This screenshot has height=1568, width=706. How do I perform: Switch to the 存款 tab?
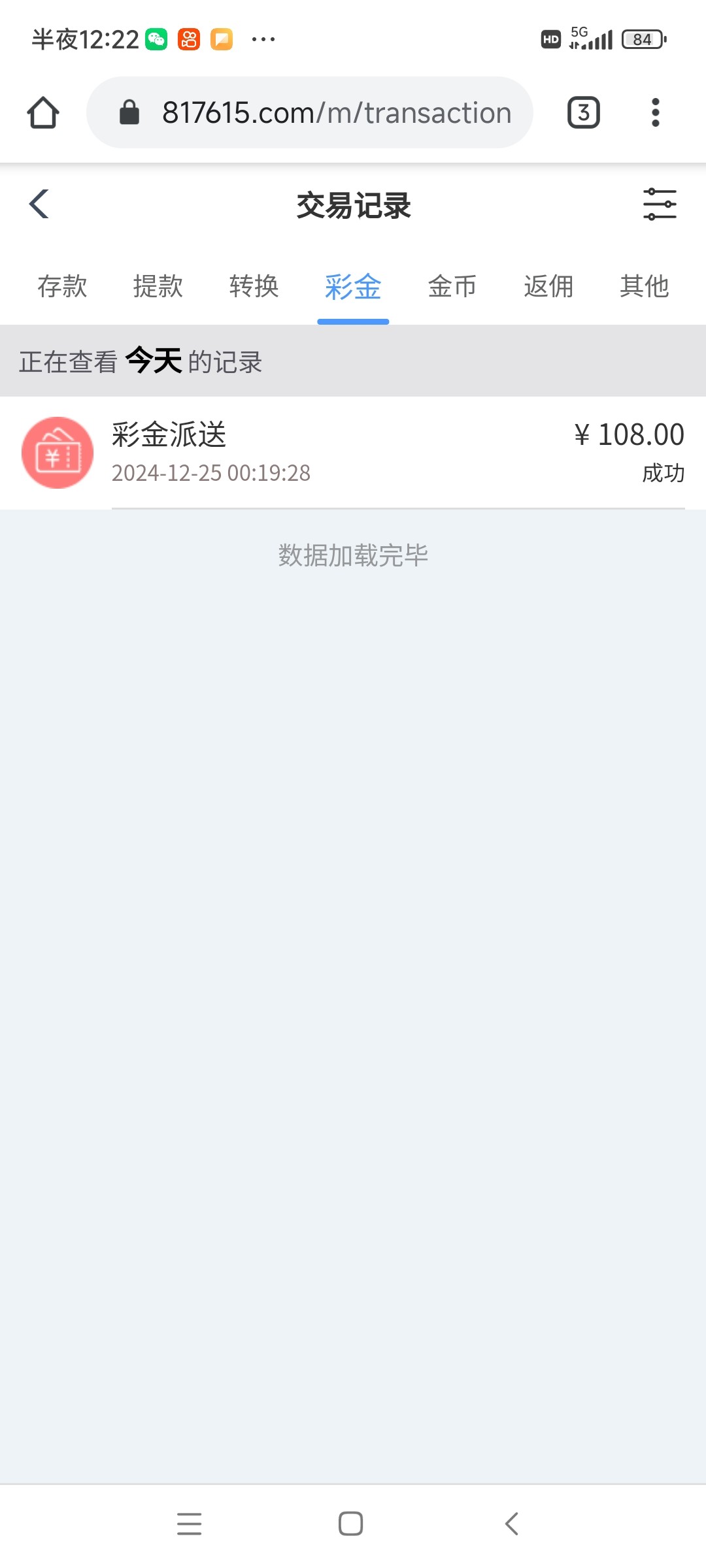tap(62, 286)
